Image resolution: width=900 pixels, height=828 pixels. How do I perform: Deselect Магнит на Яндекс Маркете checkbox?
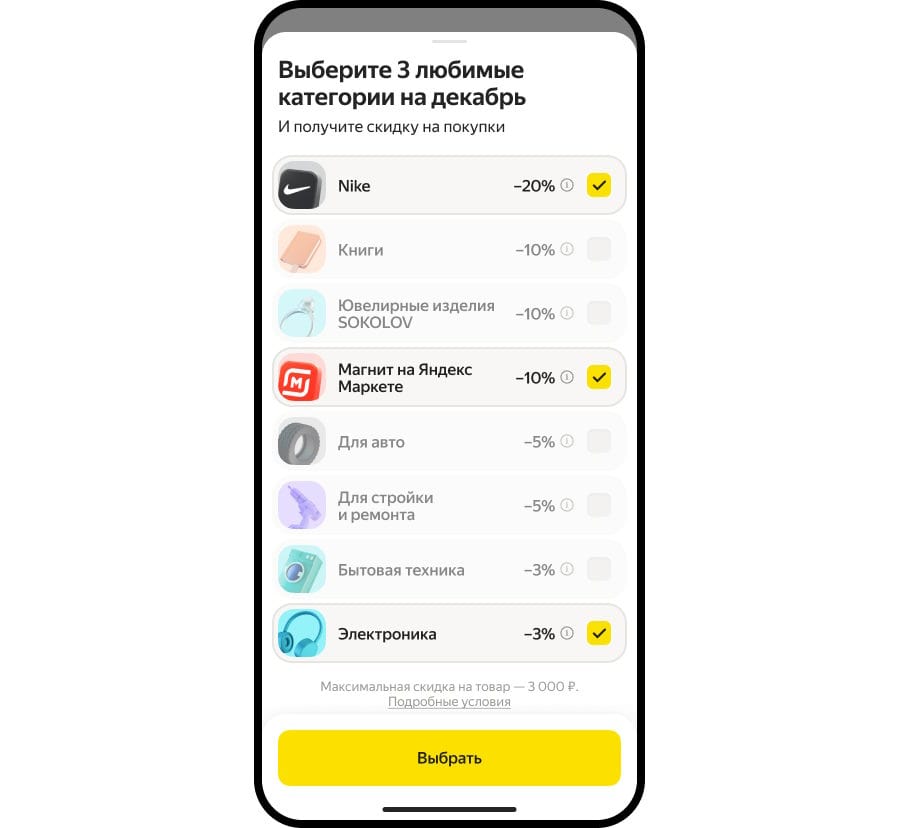(598, 377)
